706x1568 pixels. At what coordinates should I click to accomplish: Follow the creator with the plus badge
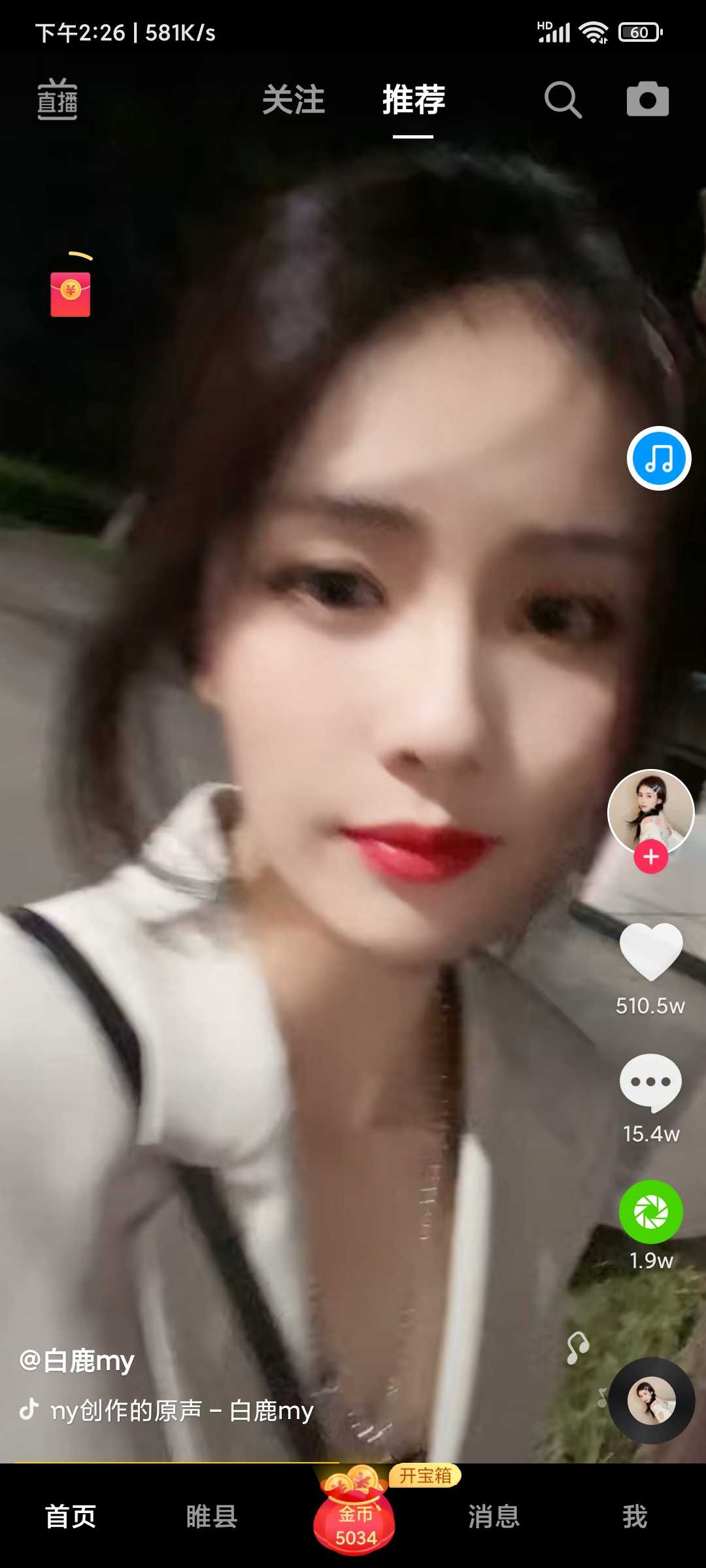coord(650,857)
